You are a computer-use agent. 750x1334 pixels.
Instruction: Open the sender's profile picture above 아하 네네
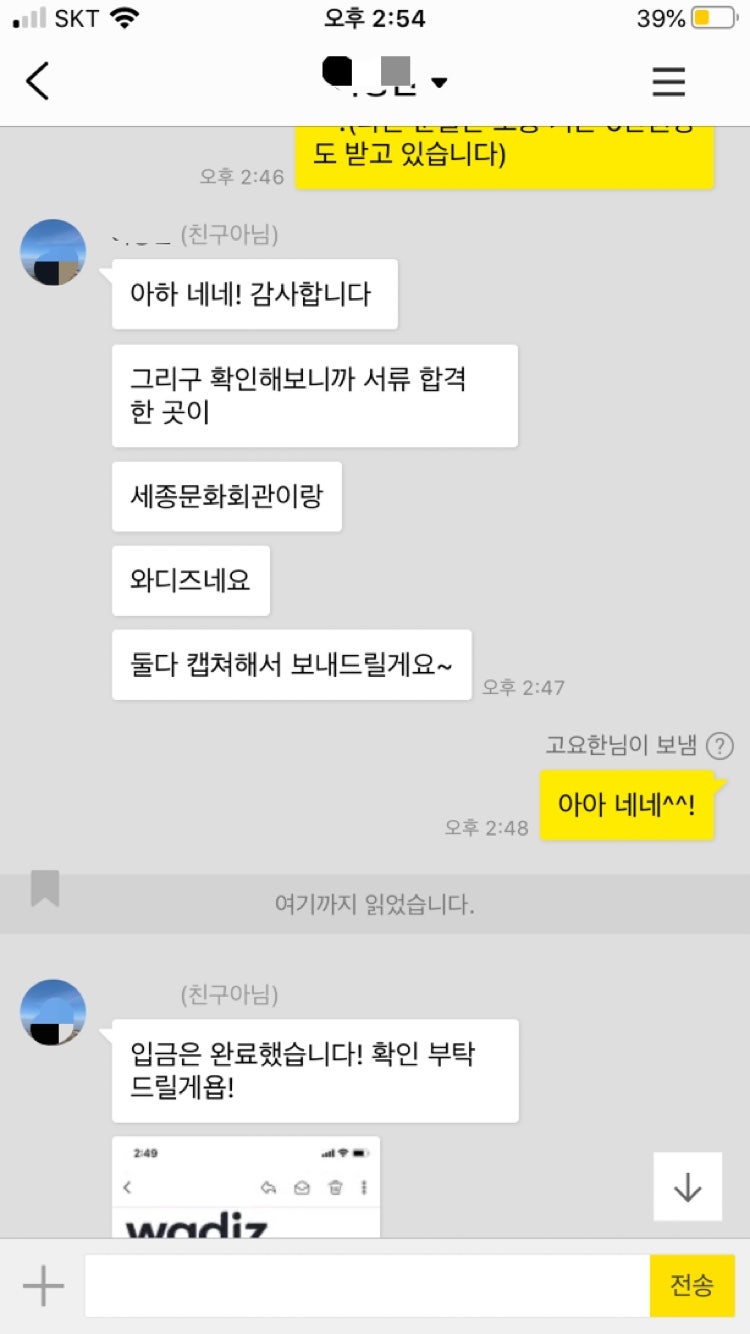(x=53, y=252)
